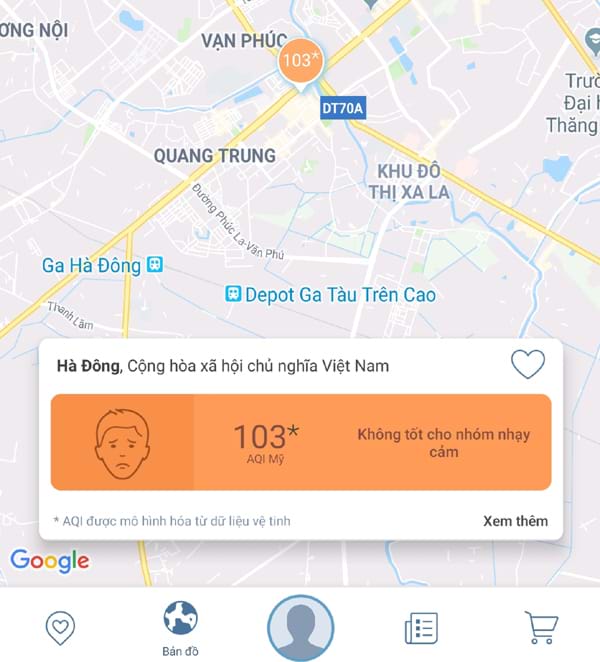Open the favorite places tab
Image resolution: width=600 pixels, height=662 pixels.
[x=61, y=628]
